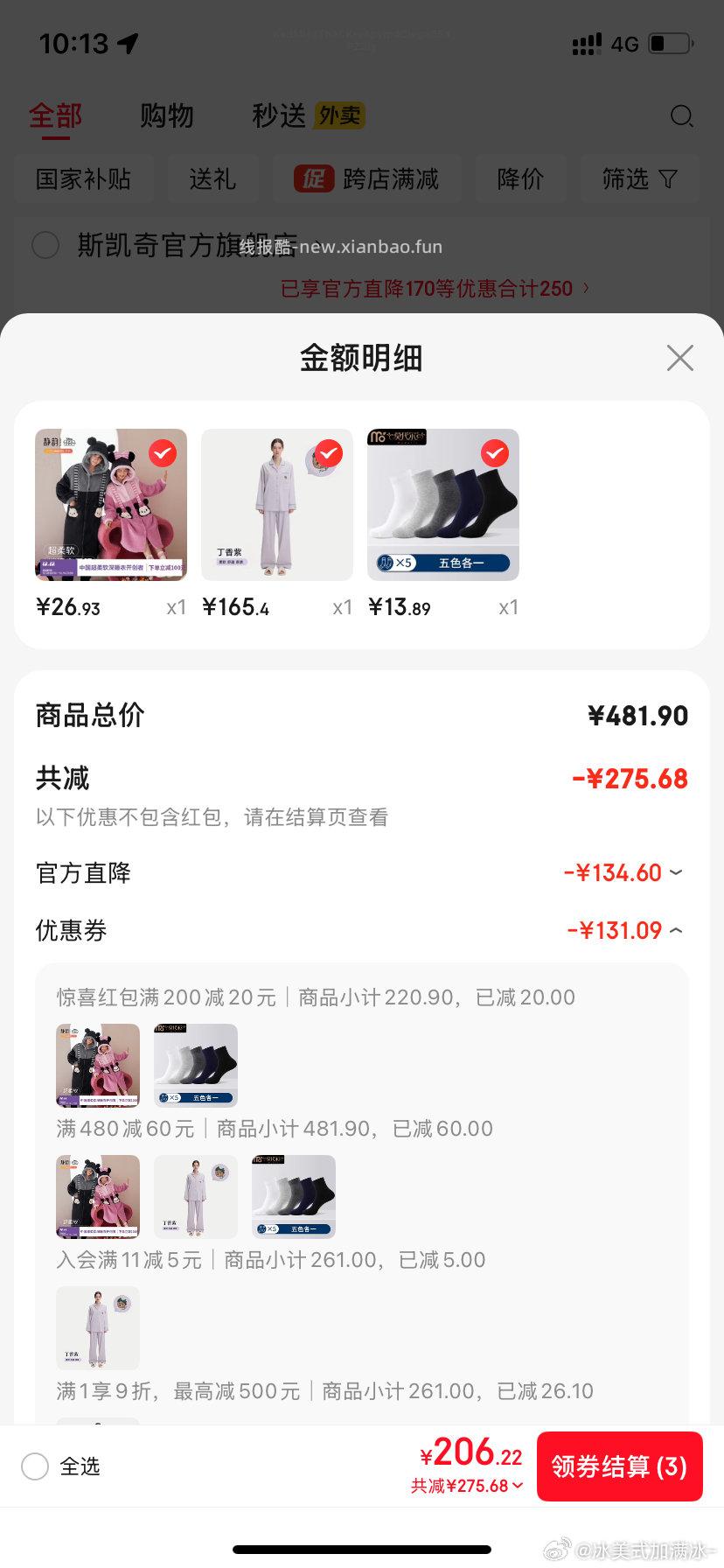Toggle the 全选 select-all checkbox
The height and width of the screenshot is (1568, 724).
[35, 1466]
